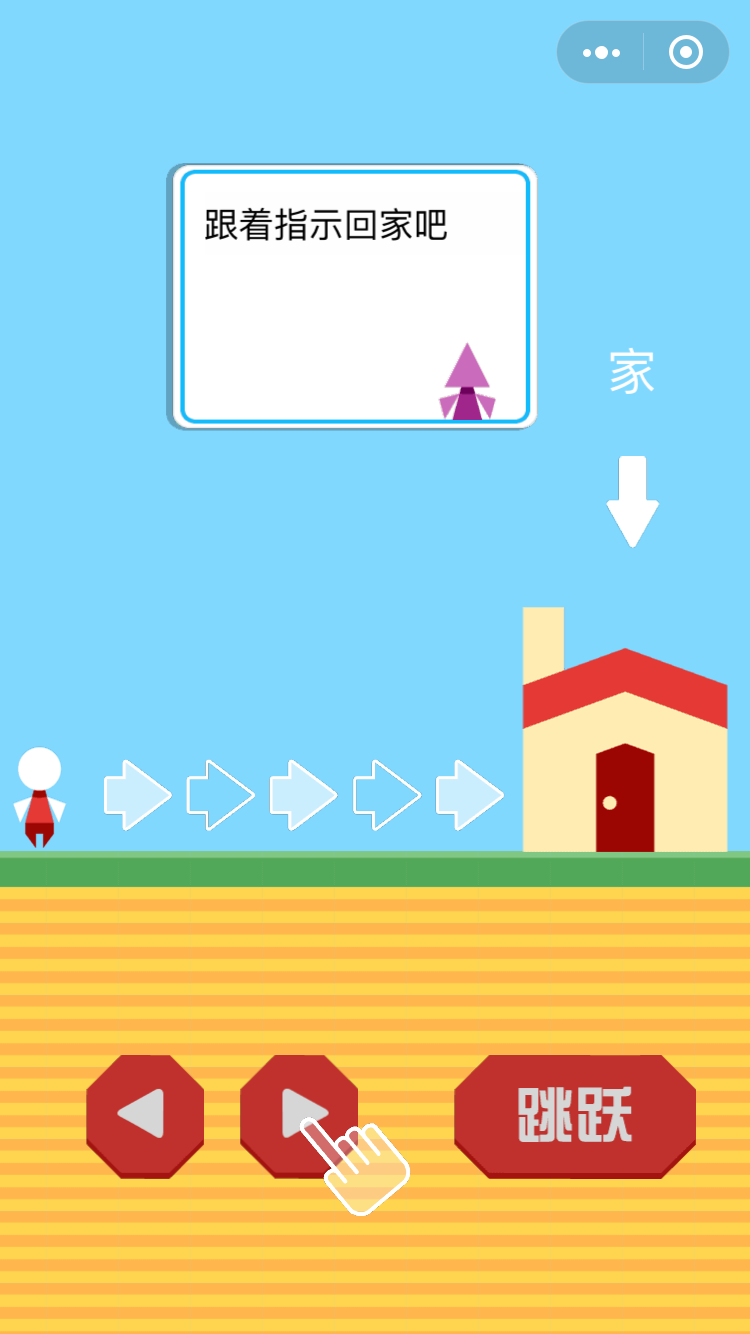750x1334 pixels.
Task: Tap the 跳跃 jump button
Action: pos(575,1115)
